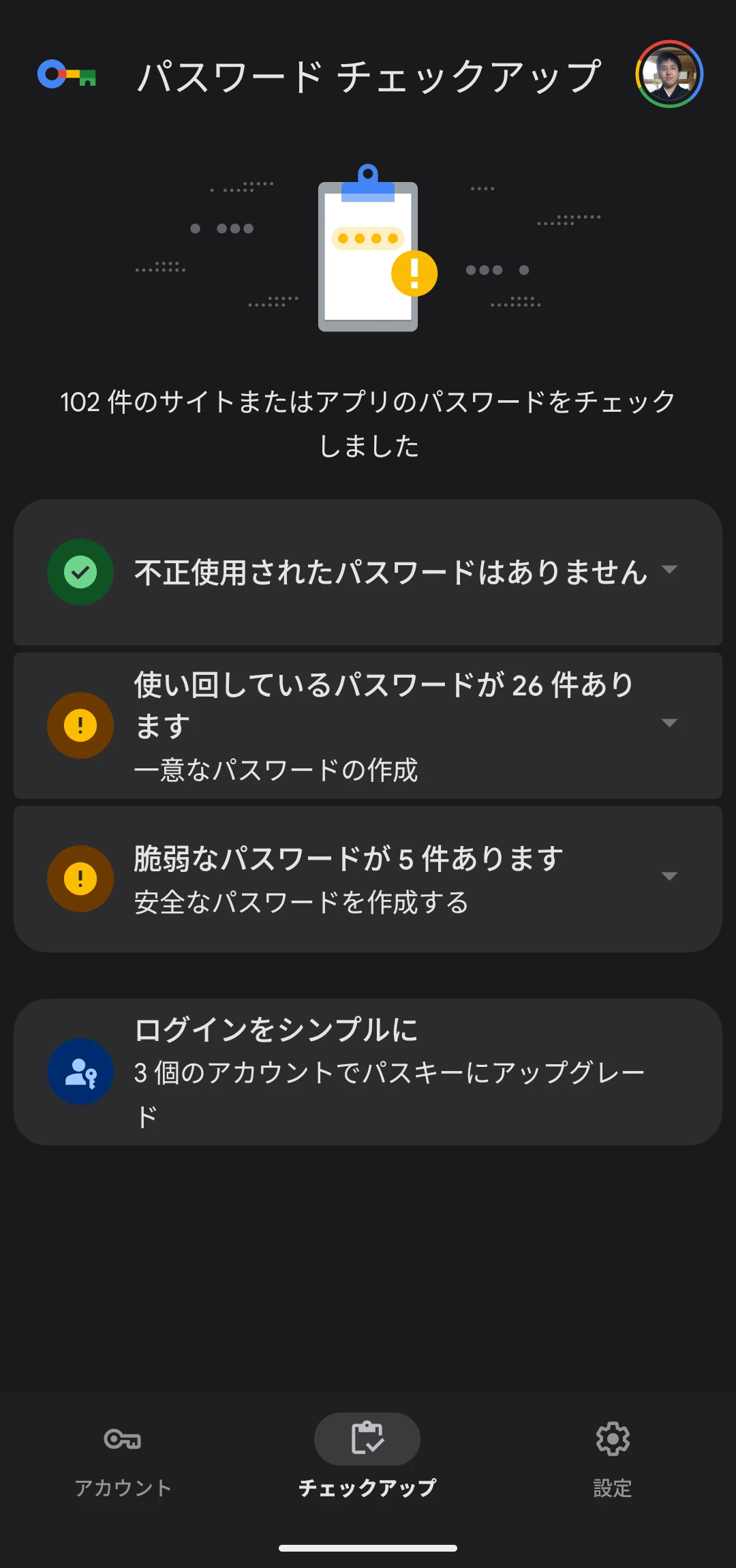This screenshot has width=736, height=1568.
Task: Open ログインをシンプルに passkey upgrade card
Action: click(x=368, y=1072)
